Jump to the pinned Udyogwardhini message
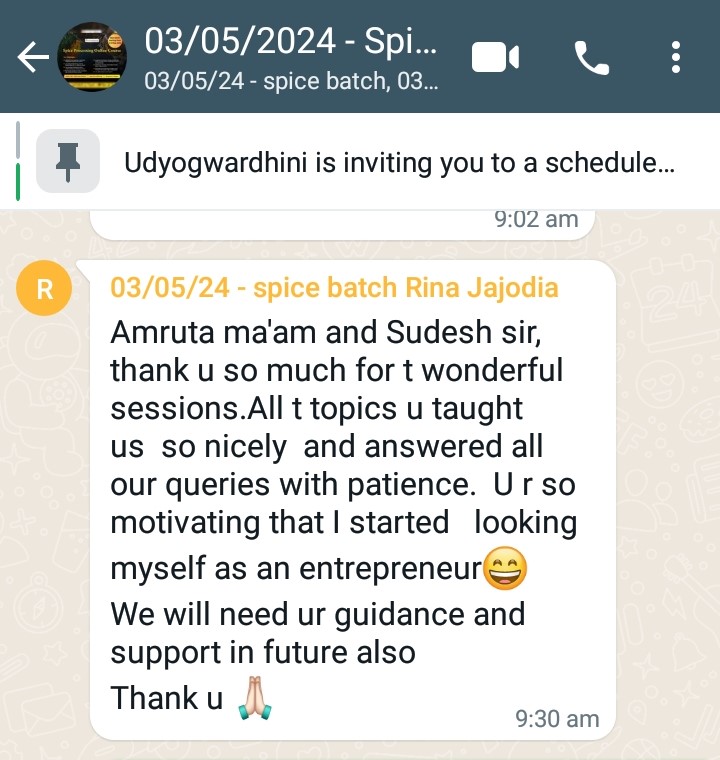The image size is (720, 760). 400,163
